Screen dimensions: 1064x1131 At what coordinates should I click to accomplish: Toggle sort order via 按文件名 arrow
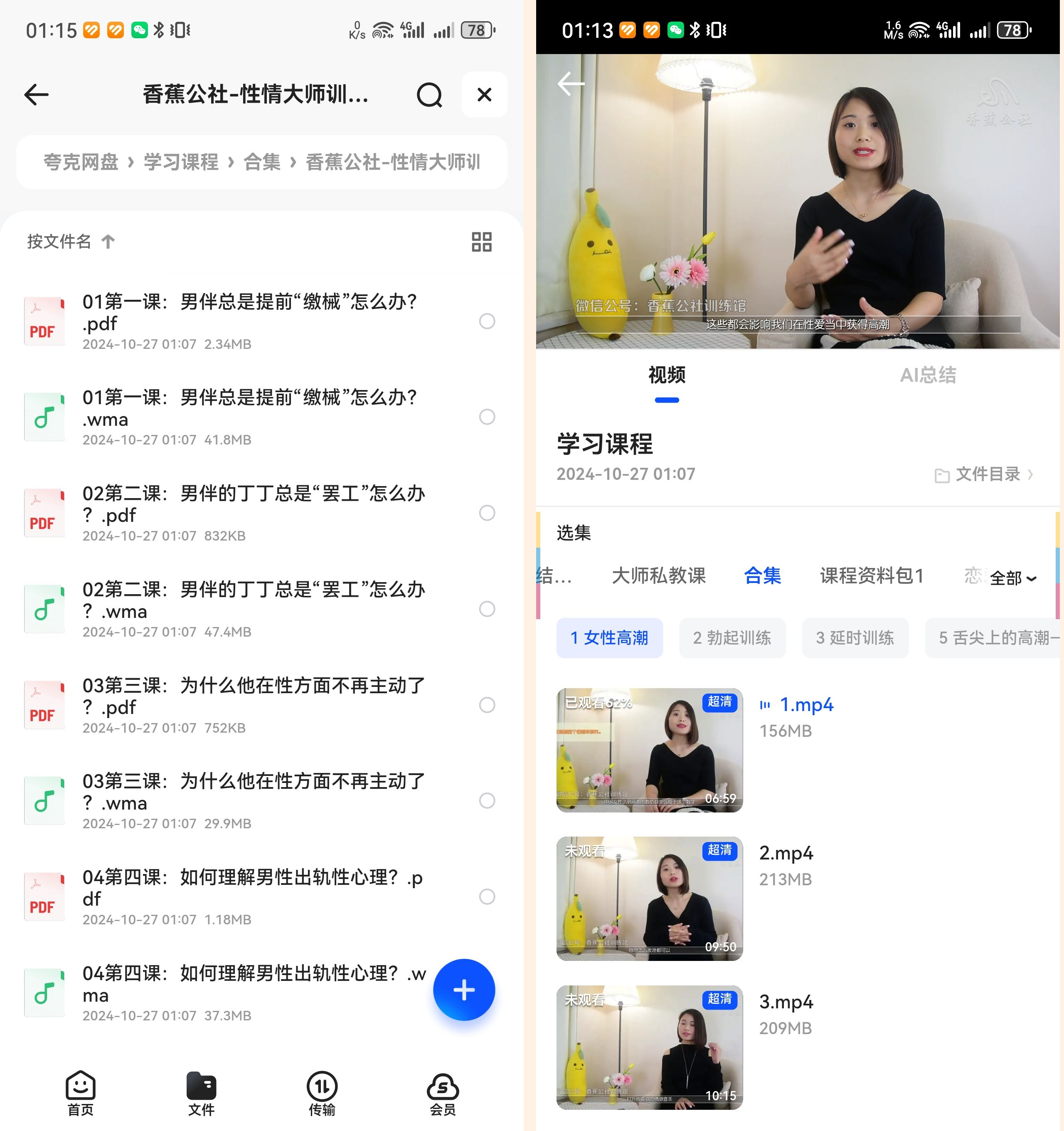tap(107, 241)
